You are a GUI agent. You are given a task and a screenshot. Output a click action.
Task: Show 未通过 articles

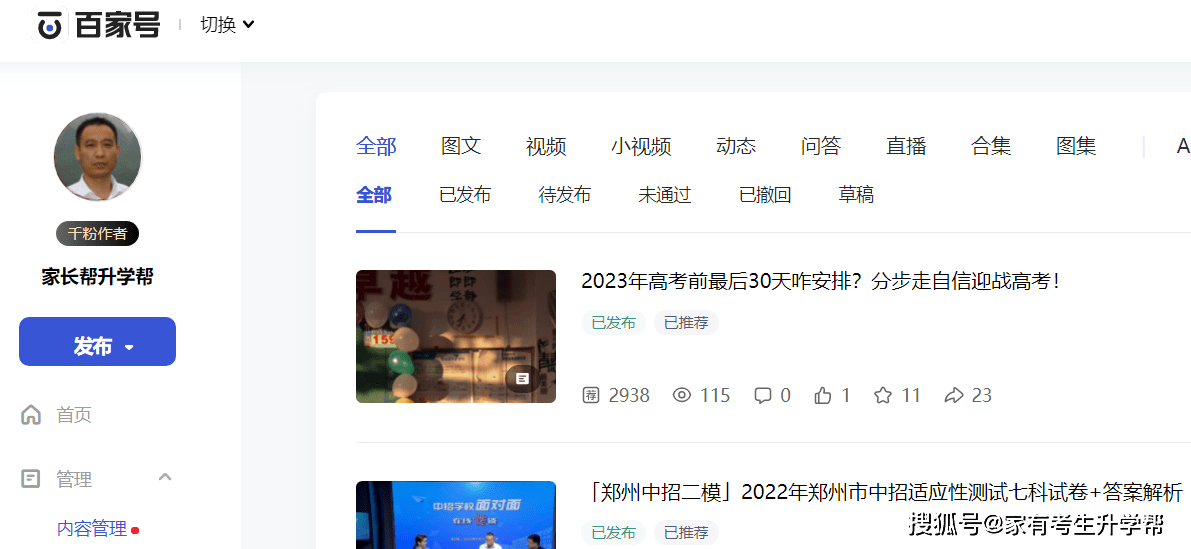click(665, 195)
